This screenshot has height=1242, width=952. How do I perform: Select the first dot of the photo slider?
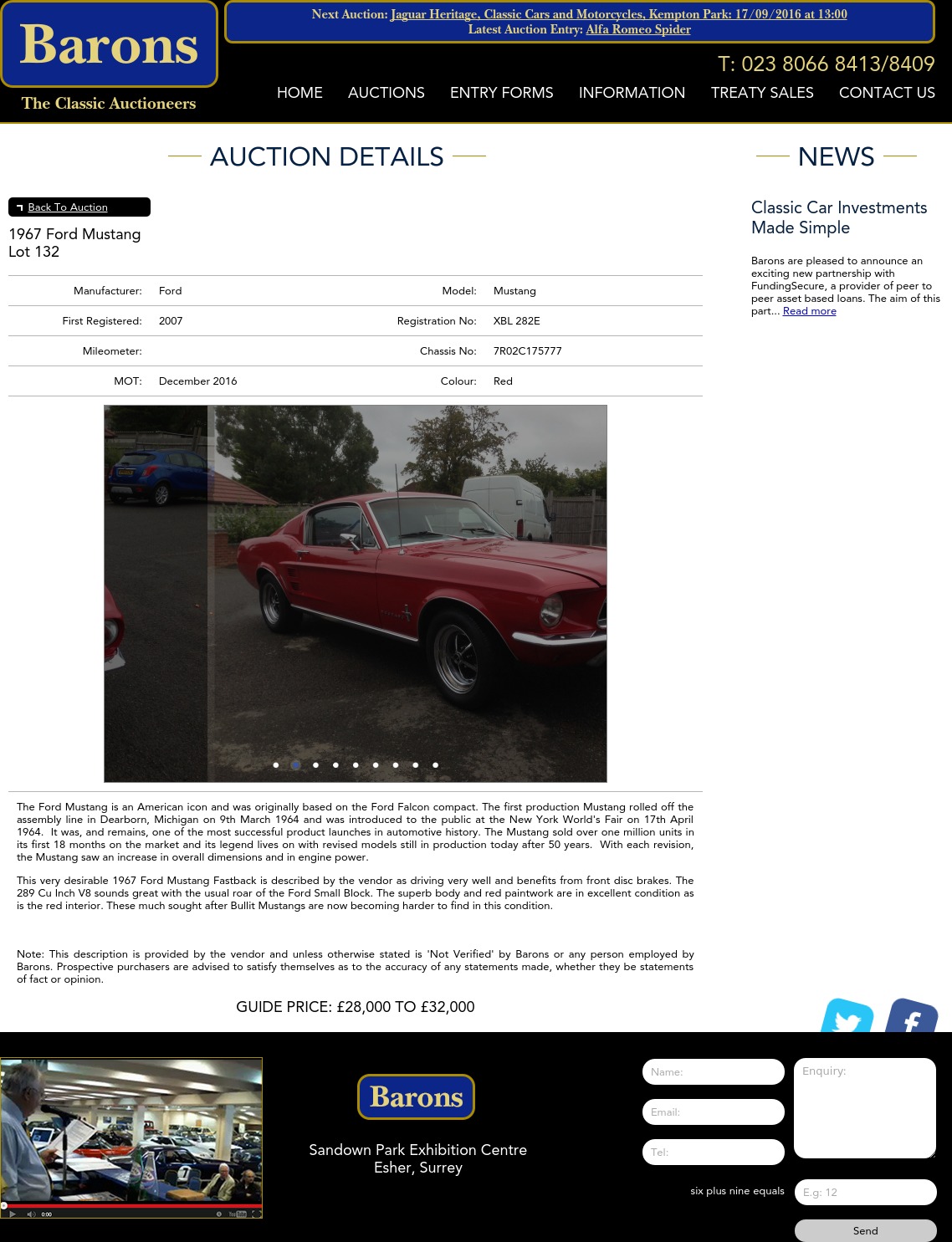click(x=276, y=764)
